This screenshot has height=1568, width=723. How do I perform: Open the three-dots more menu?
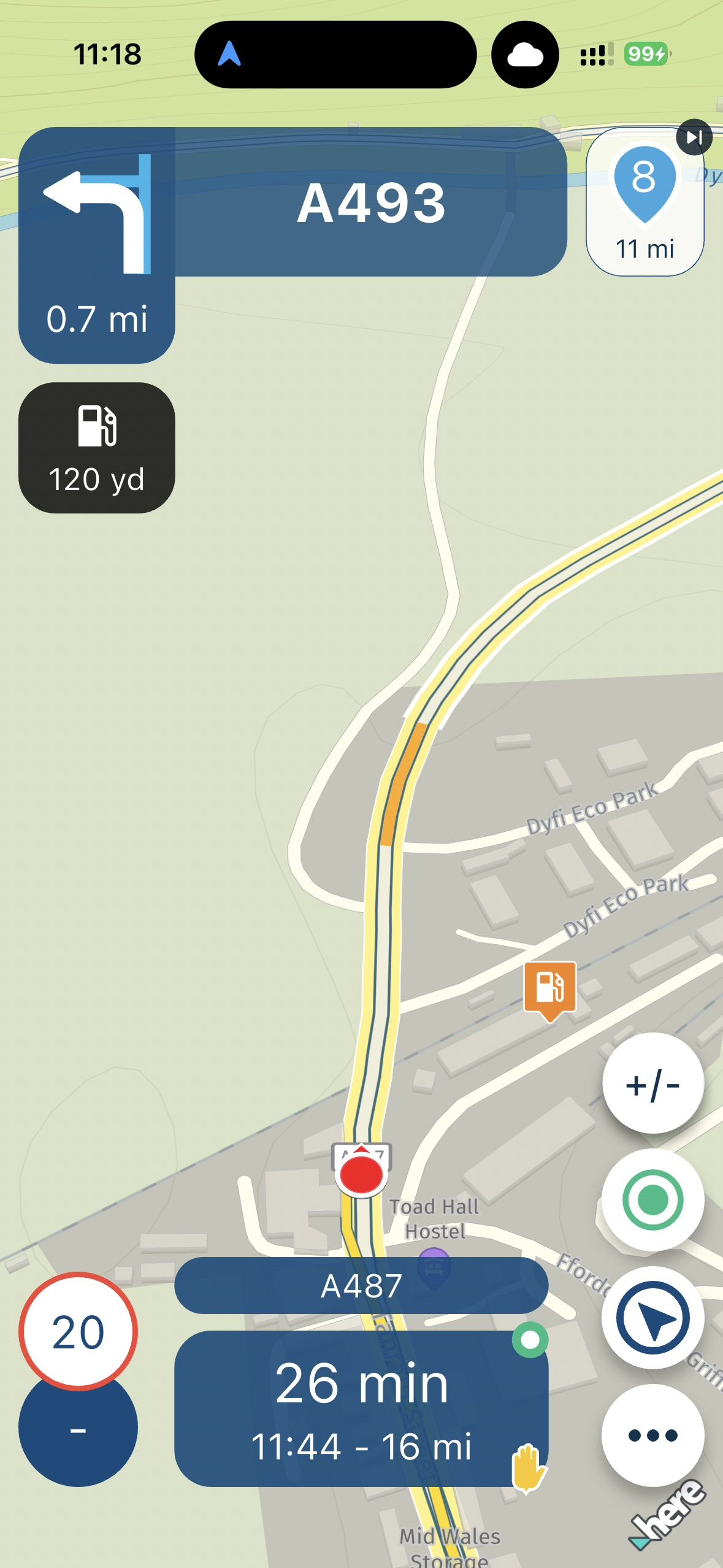[652, 1435]
